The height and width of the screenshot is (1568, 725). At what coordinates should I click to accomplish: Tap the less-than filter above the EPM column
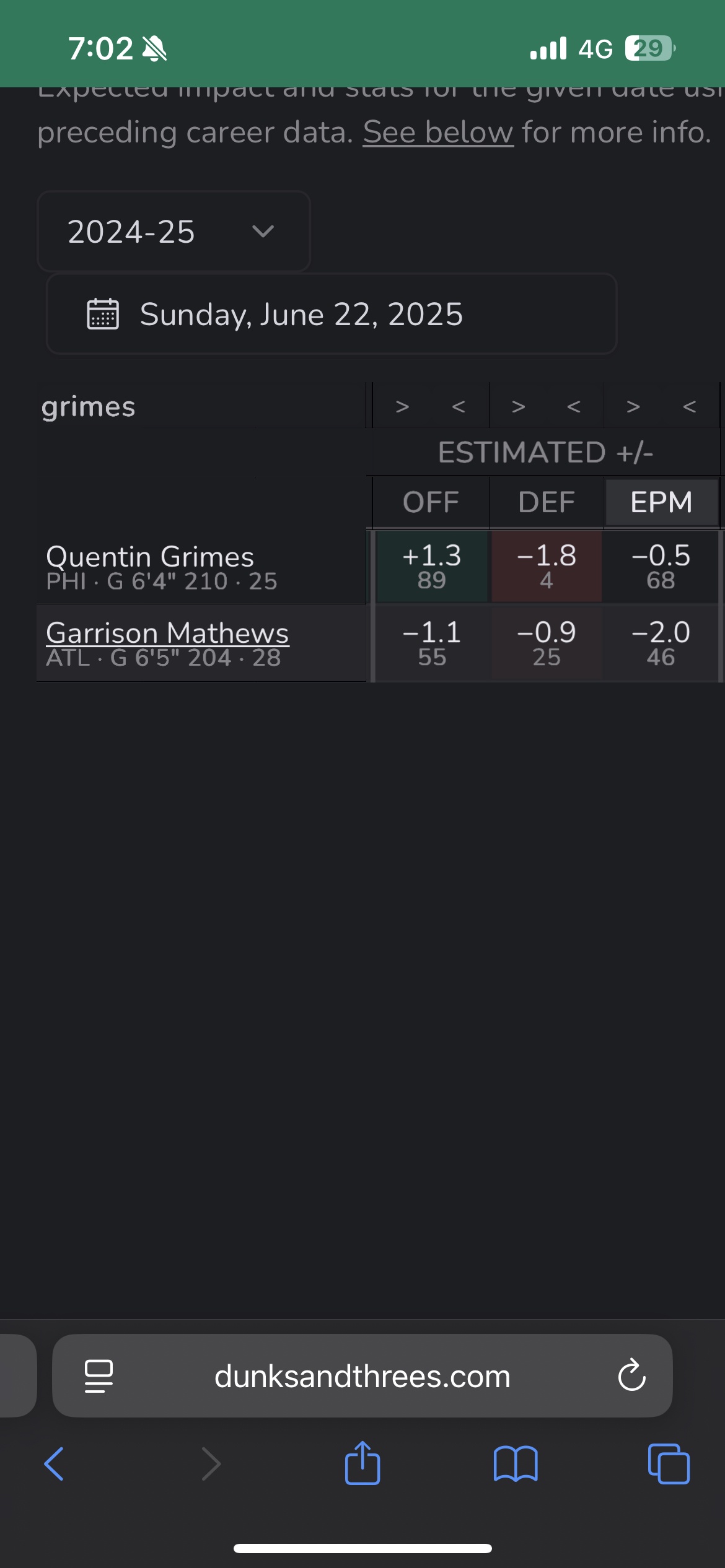689,407
